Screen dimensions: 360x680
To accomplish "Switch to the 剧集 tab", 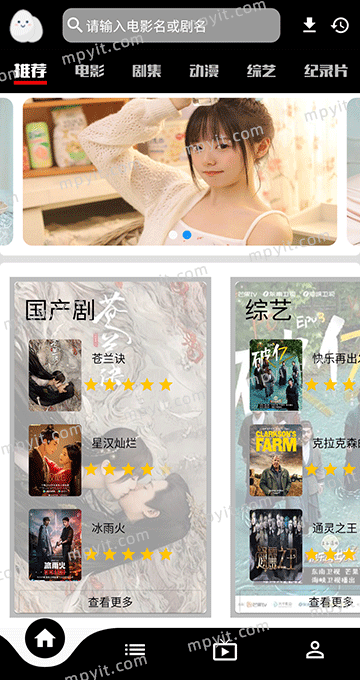I will (x=147, y=71).
